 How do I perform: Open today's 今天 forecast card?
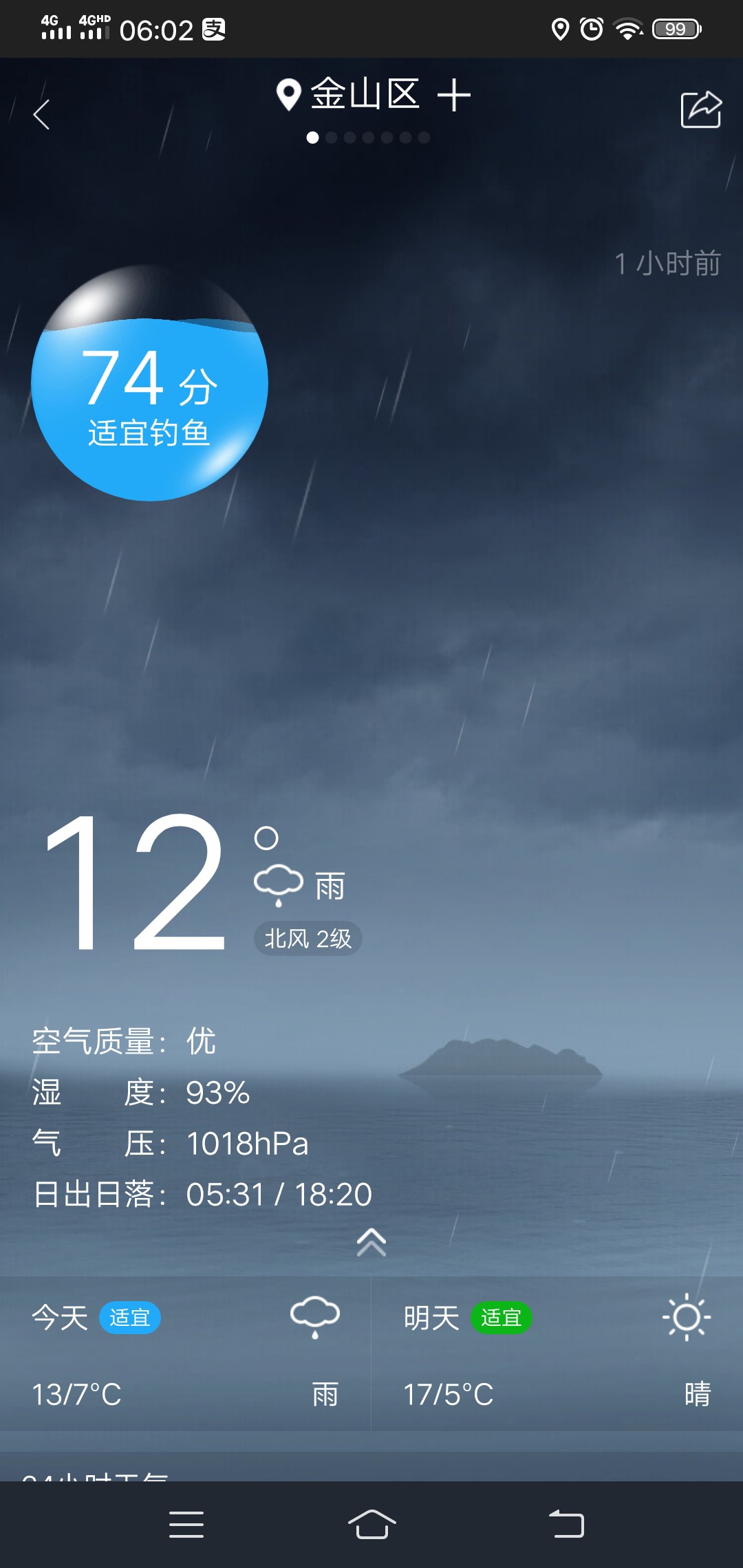click(x=185, y=1353)
